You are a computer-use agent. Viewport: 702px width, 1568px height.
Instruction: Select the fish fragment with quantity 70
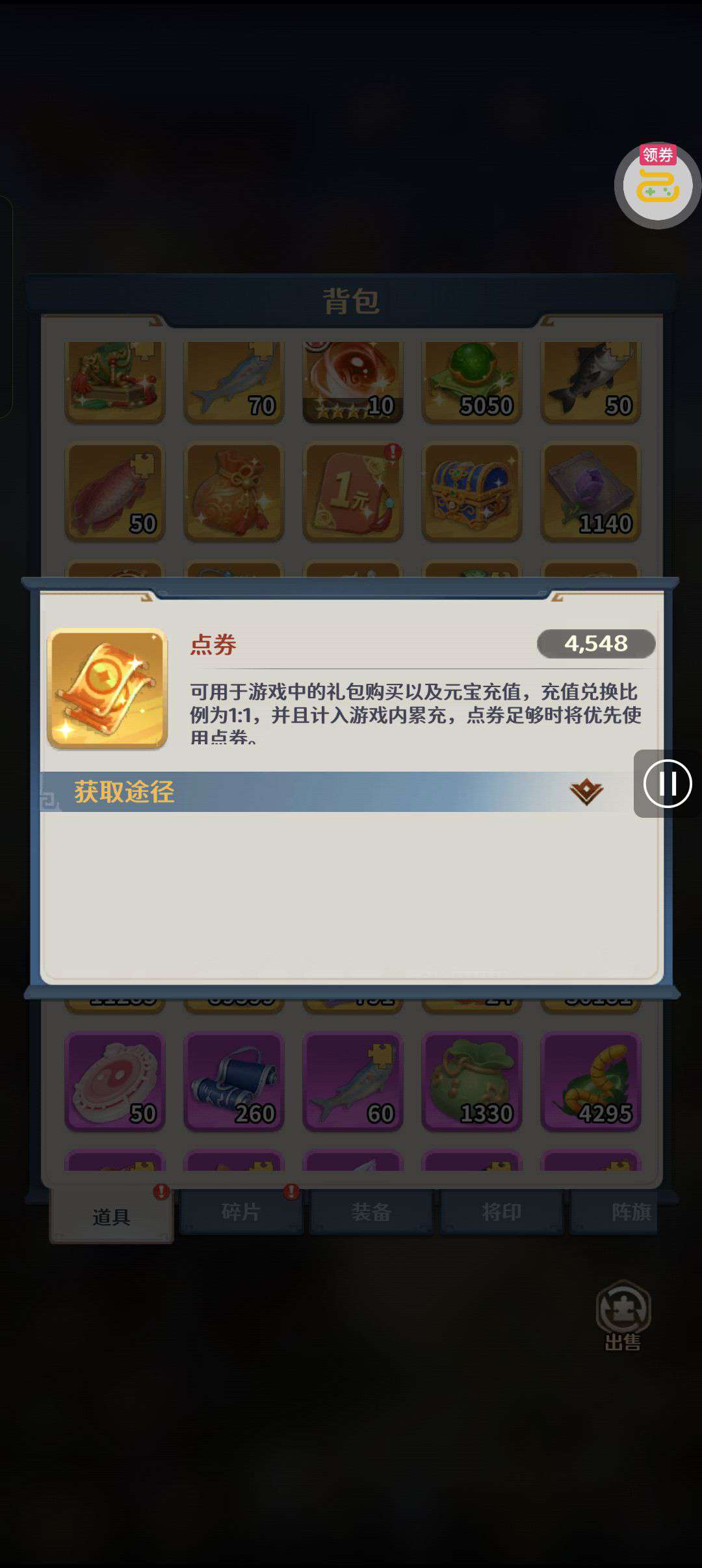pyautogui.click(x=234, y=382)
